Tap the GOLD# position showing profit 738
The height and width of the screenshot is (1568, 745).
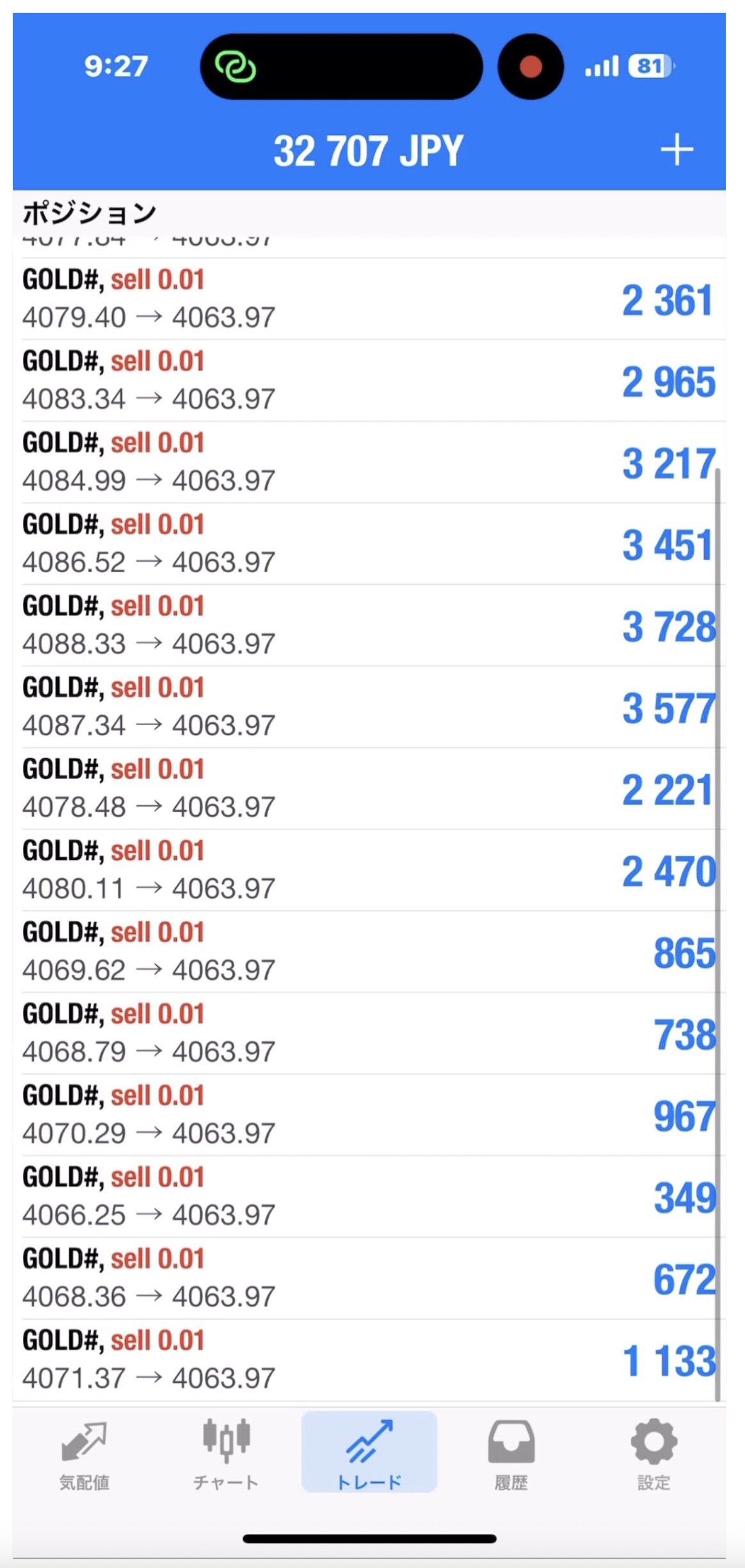369,1034
